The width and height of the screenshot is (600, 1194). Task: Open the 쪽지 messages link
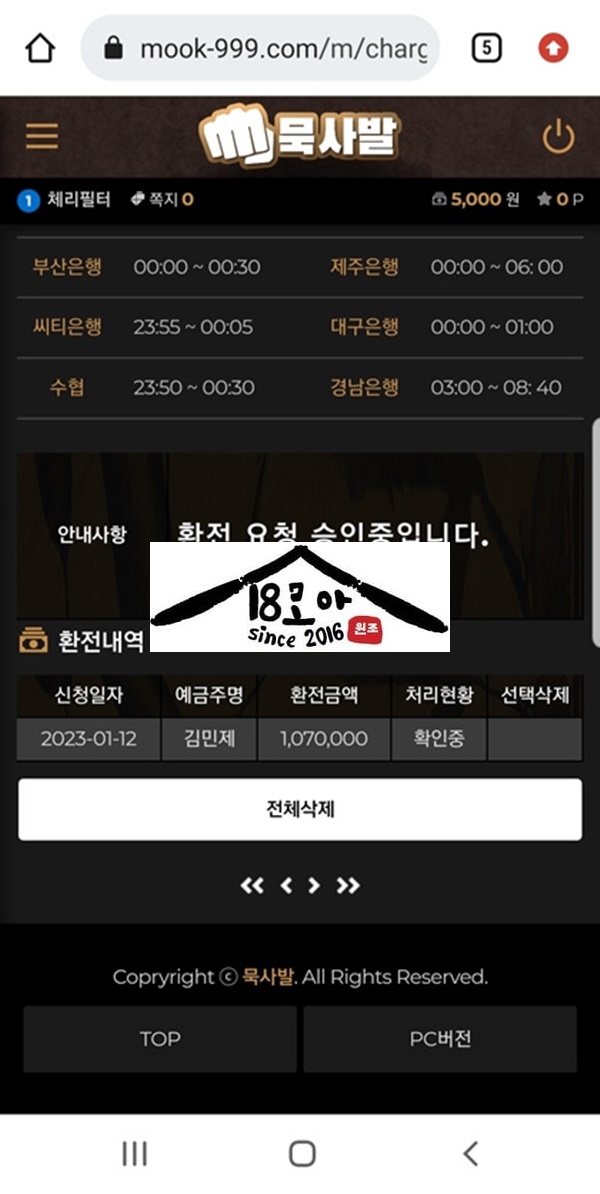[x=162, y=199]
